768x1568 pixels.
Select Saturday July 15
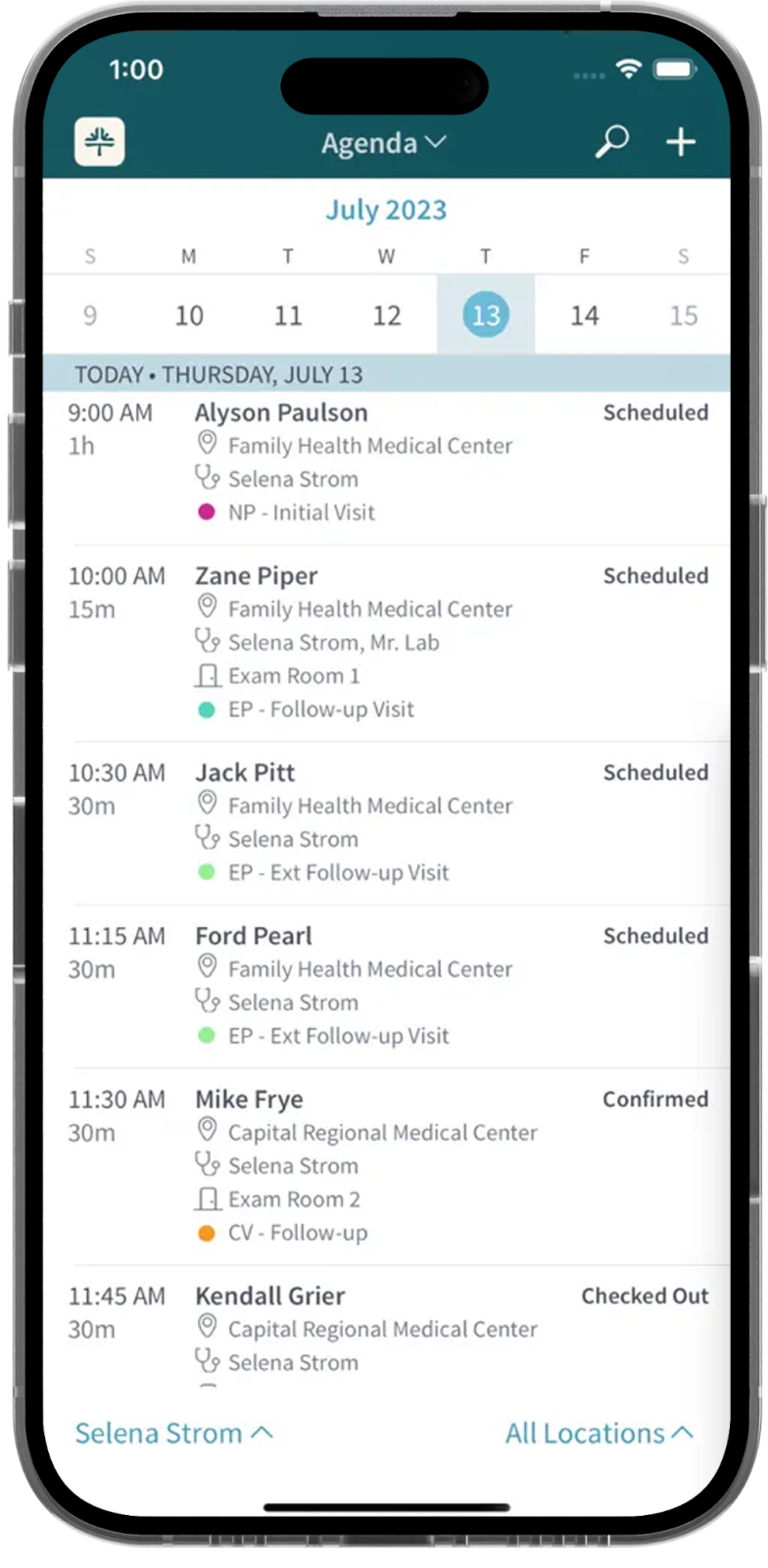coord(683,316)
